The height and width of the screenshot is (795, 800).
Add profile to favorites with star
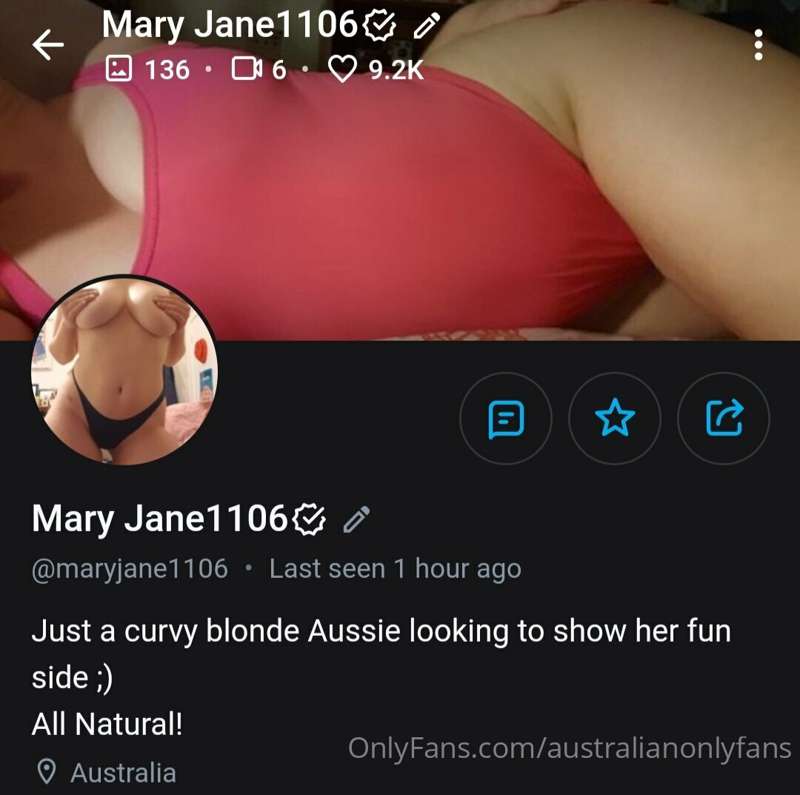click(x=615, y=419)
